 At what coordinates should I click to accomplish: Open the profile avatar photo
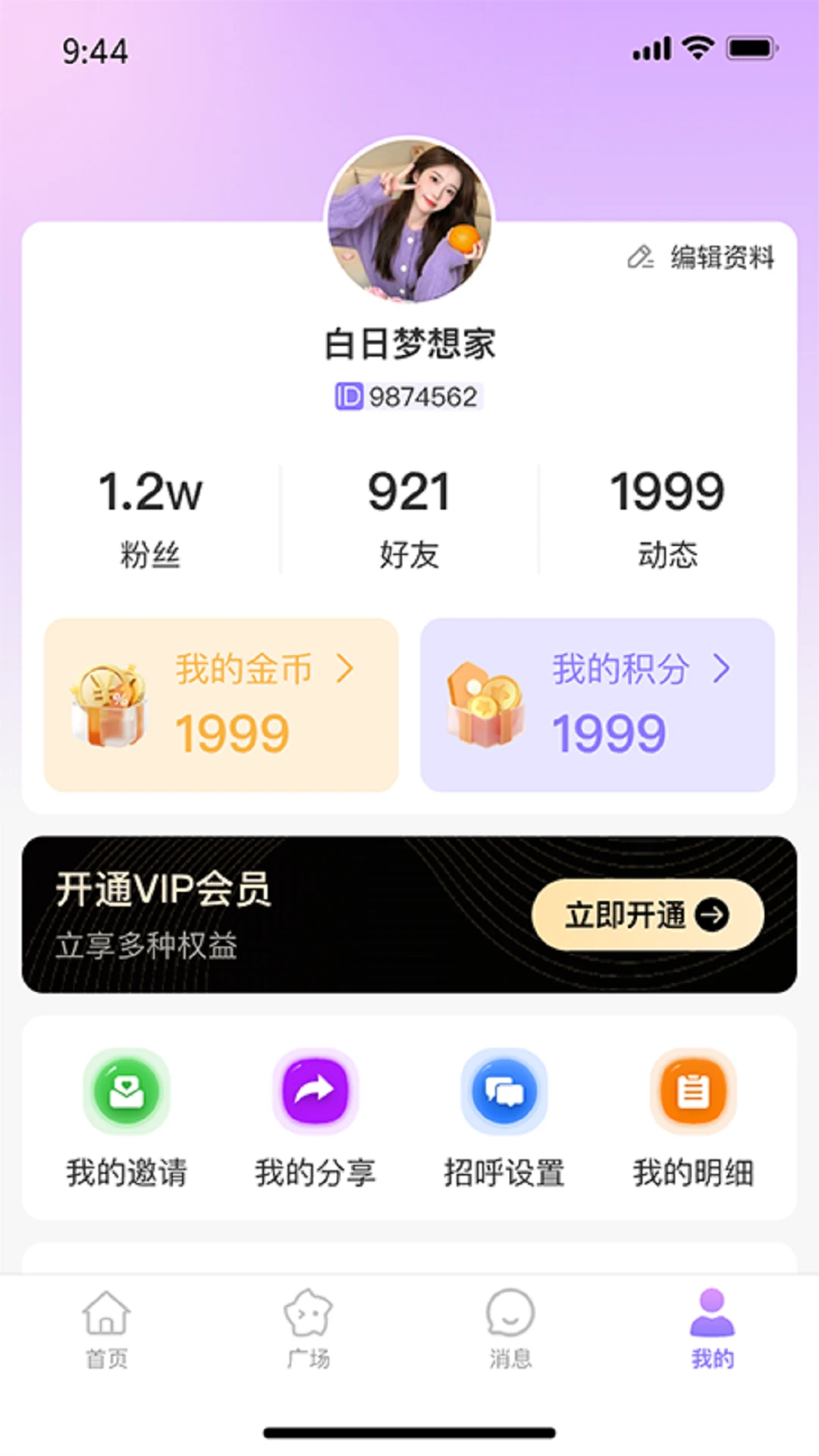[x=409, y=221]
